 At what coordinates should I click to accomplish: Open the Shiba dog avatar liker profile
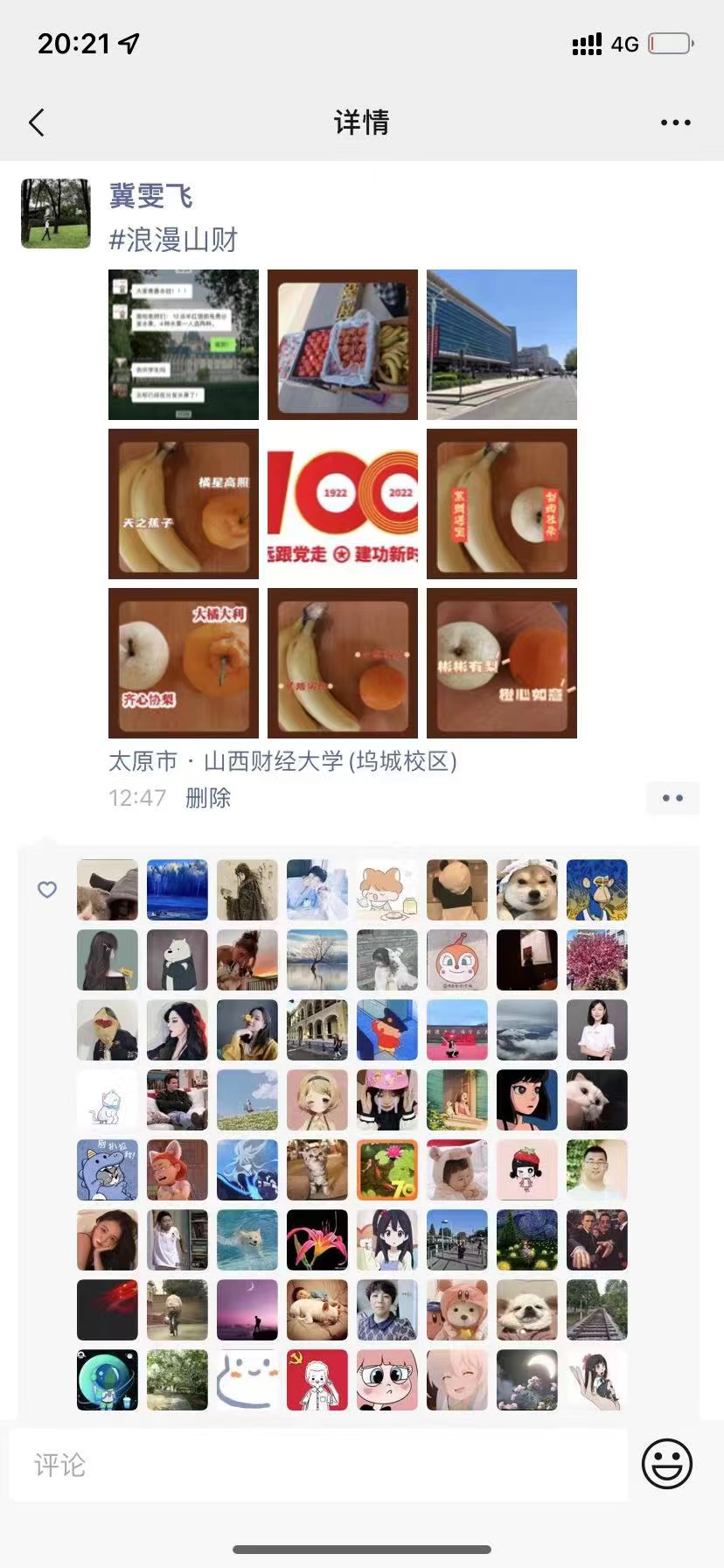[x=527, y=890]
